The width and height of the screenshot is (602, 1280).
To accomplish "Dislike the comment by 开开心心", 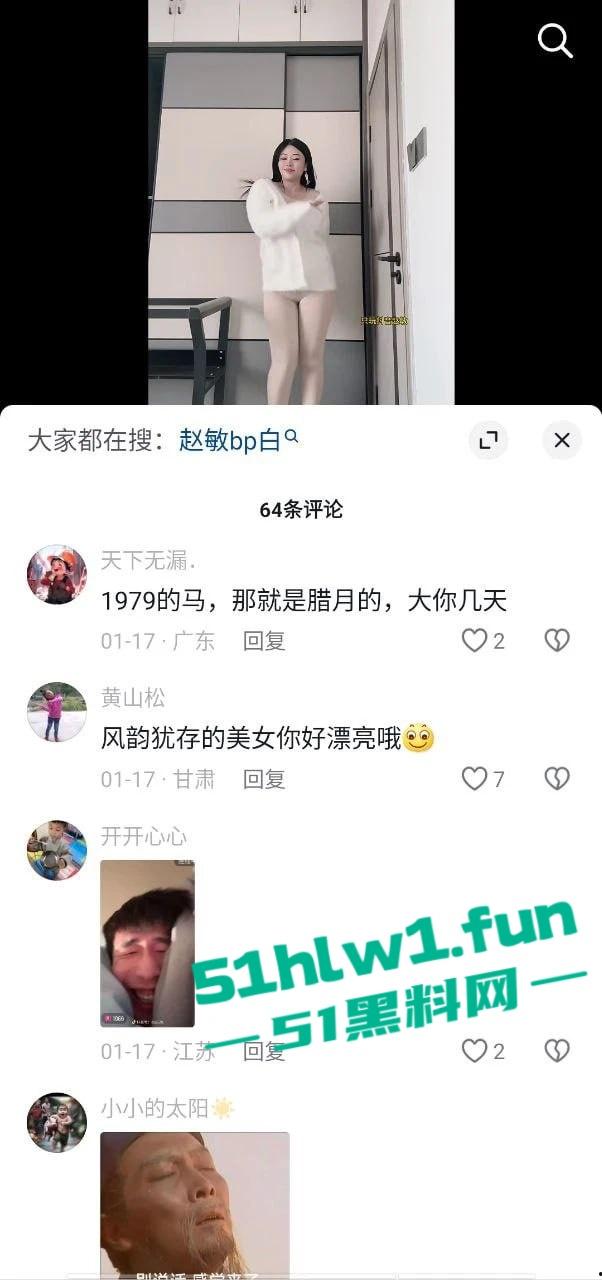I will click(x=557, y=1050).
